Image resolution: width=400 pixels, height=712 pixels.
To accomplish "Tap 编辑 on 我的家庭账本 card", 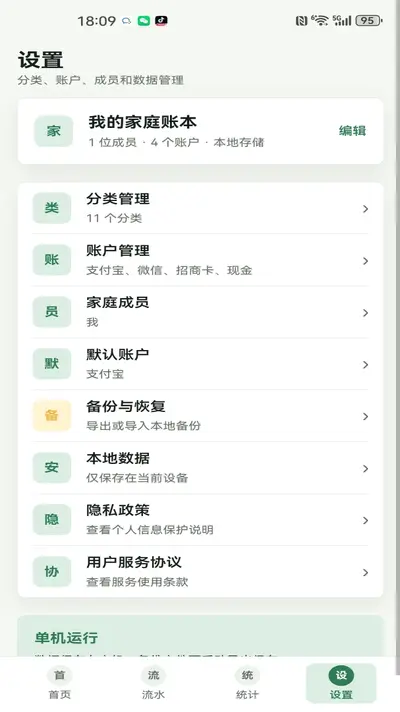I will coord(352,131).
